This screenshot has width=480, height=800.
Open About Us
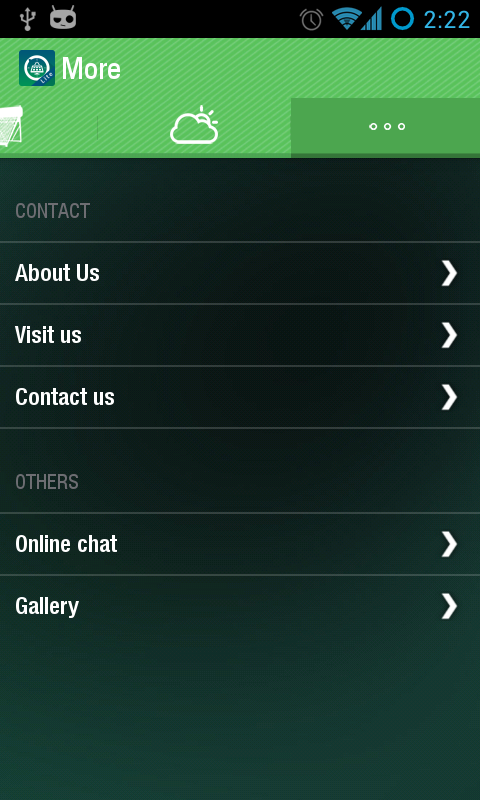tap(240, 273)
